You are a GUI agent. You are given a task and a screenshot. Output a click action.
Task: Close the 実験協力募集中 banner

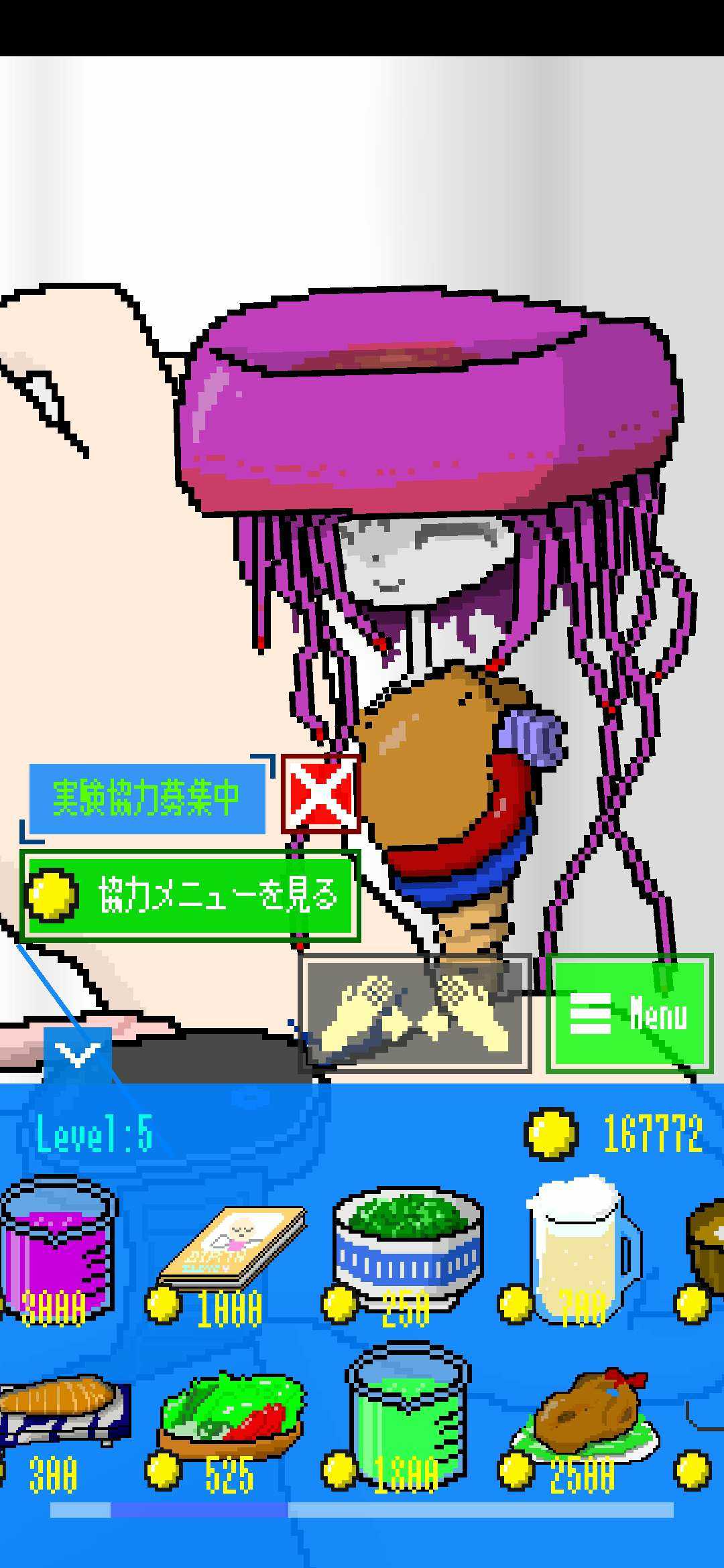tap(320, 793)
